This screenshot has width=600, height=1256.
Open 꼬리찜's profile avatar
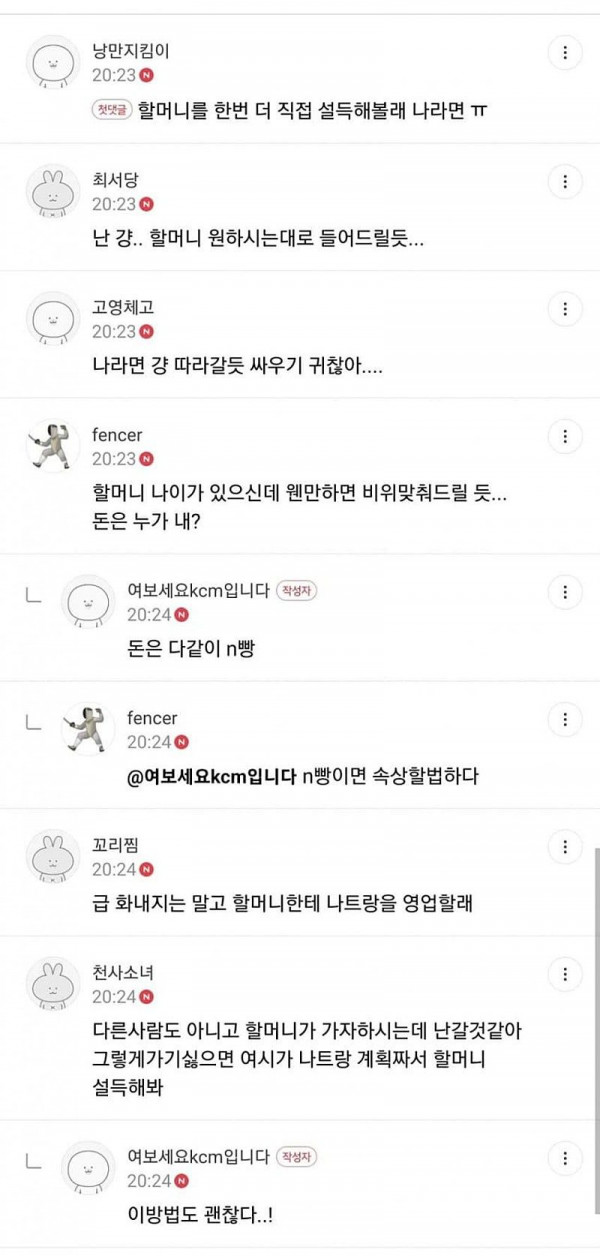[51, 856]
